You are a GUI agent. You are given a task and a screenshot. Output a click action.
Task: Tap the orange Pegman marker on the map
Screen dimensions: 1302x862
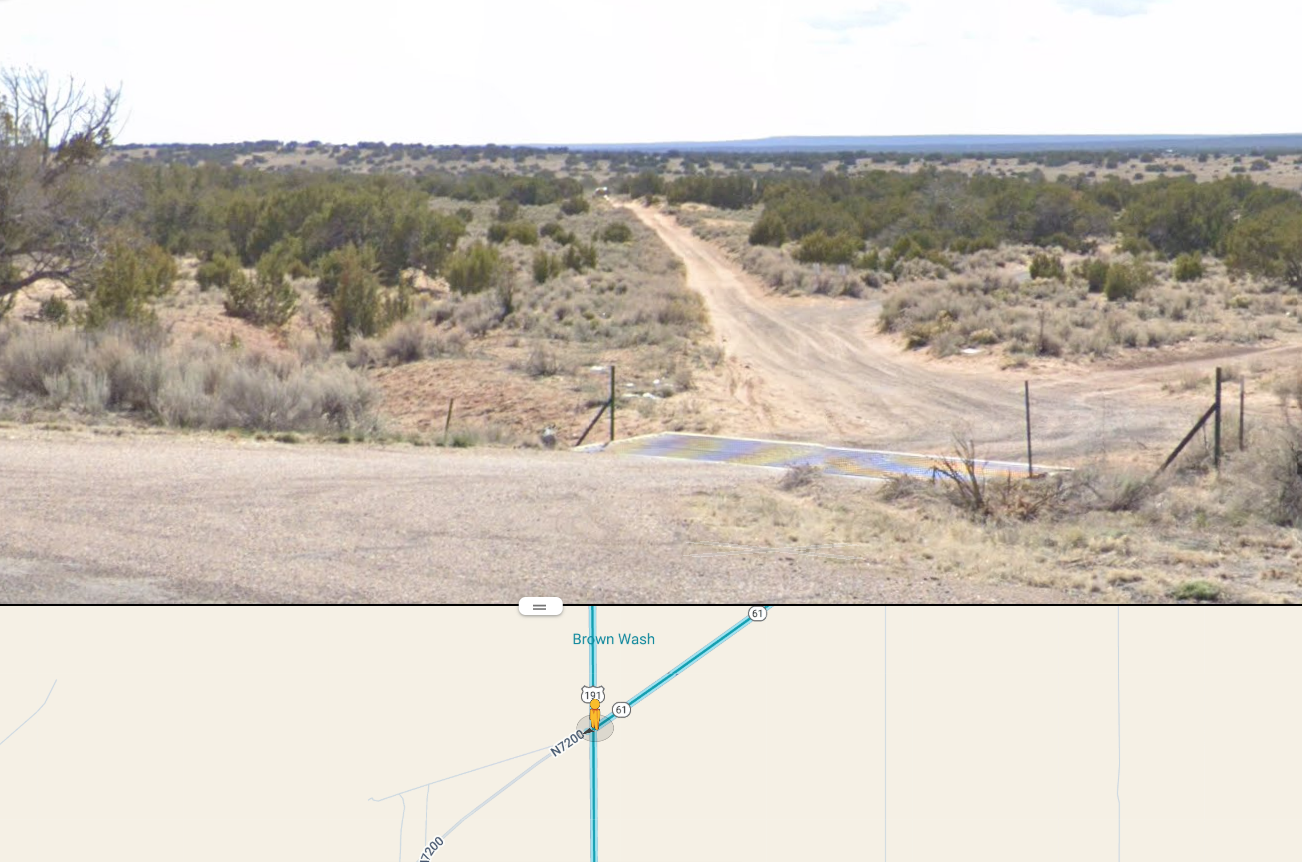595,716
